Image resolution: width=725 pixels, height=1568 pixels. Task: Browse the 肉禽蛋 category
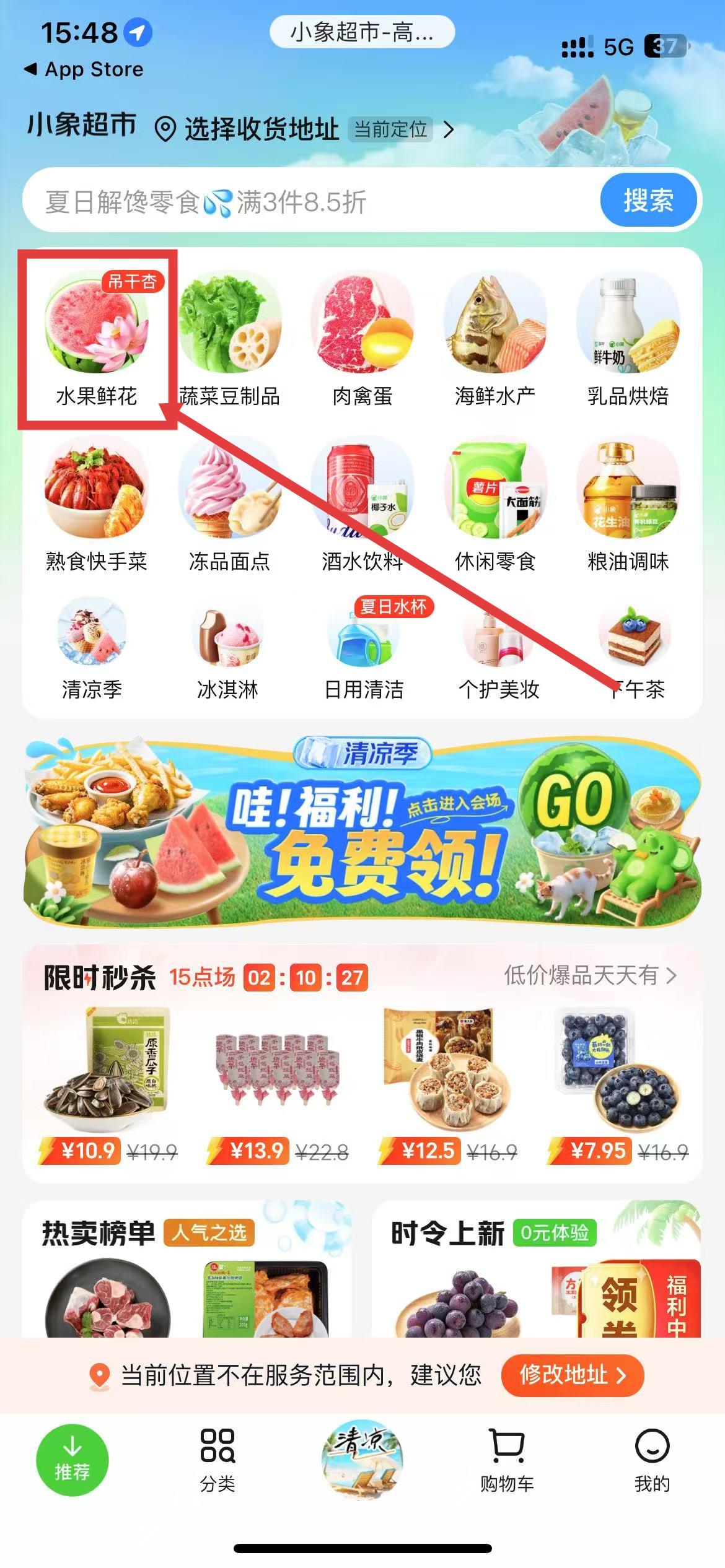click(x=362, y=339)
